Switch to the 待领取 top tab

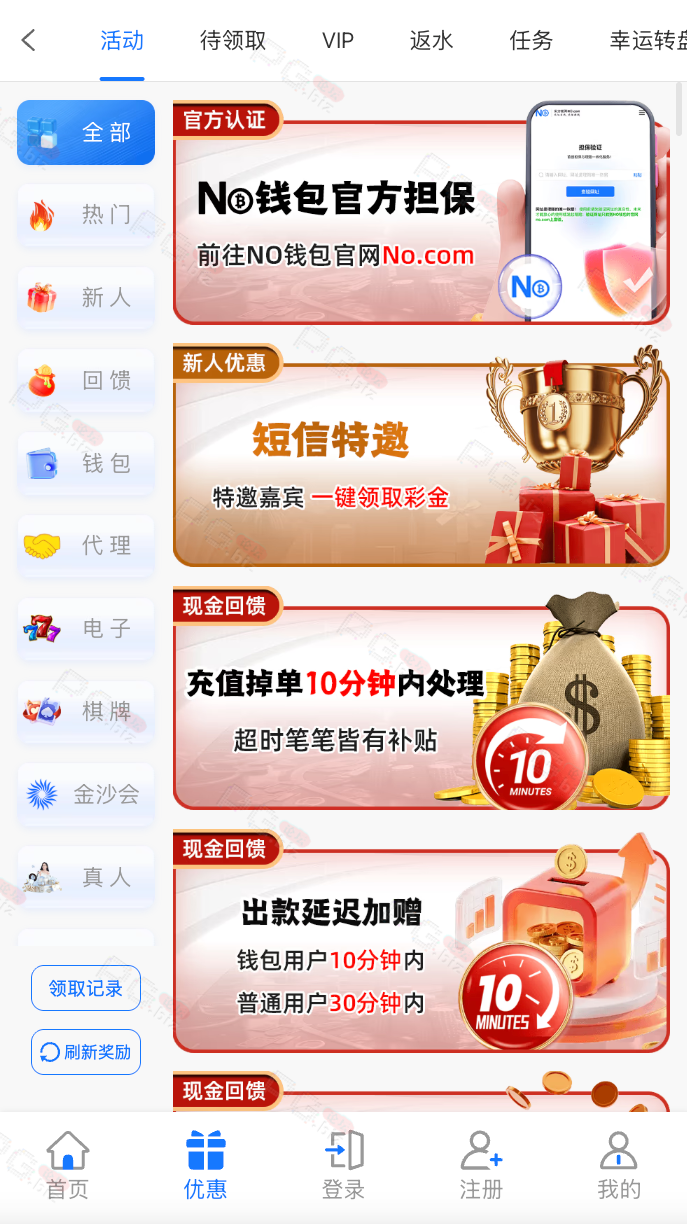pos(233,40)
